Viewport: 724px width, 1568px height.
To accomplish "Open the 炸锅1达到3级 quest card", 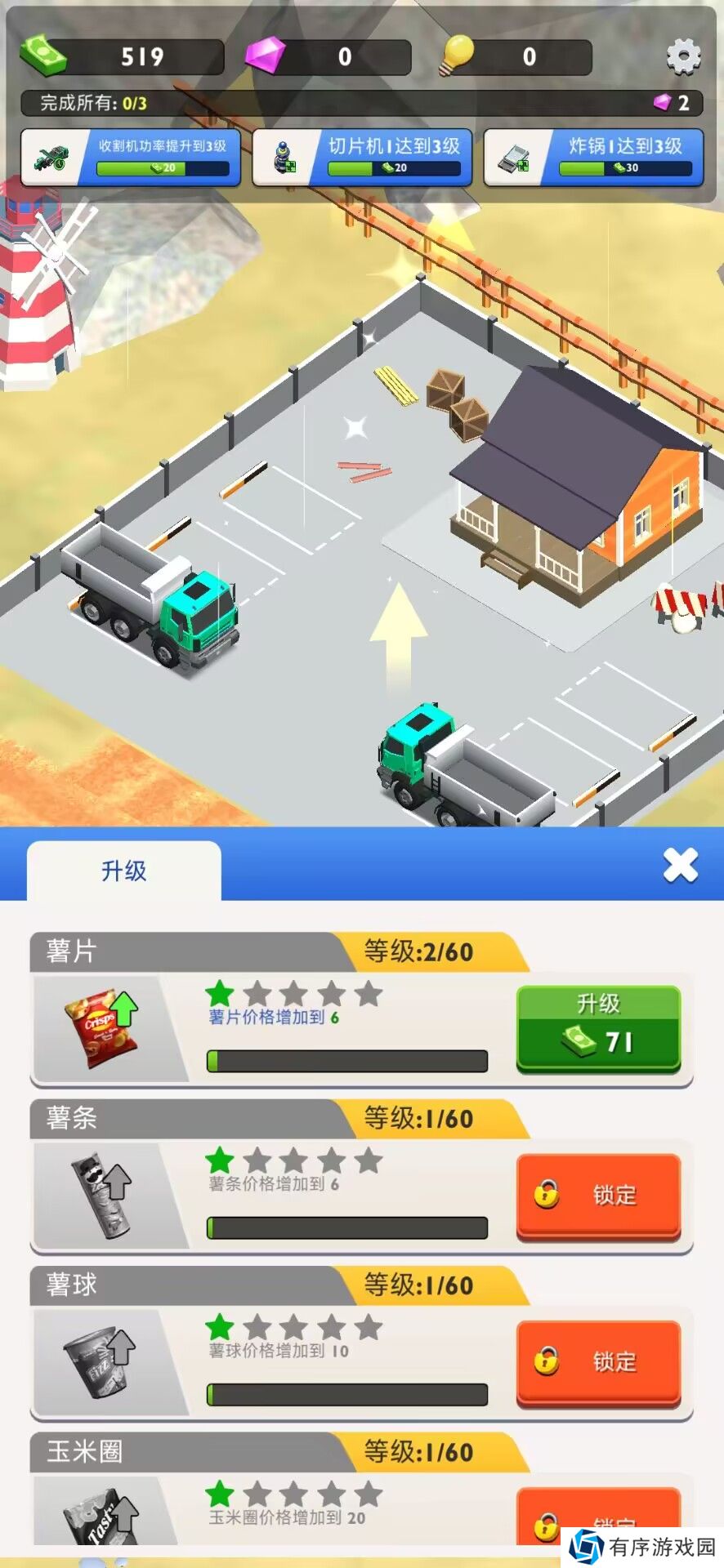I will [593, 157].
